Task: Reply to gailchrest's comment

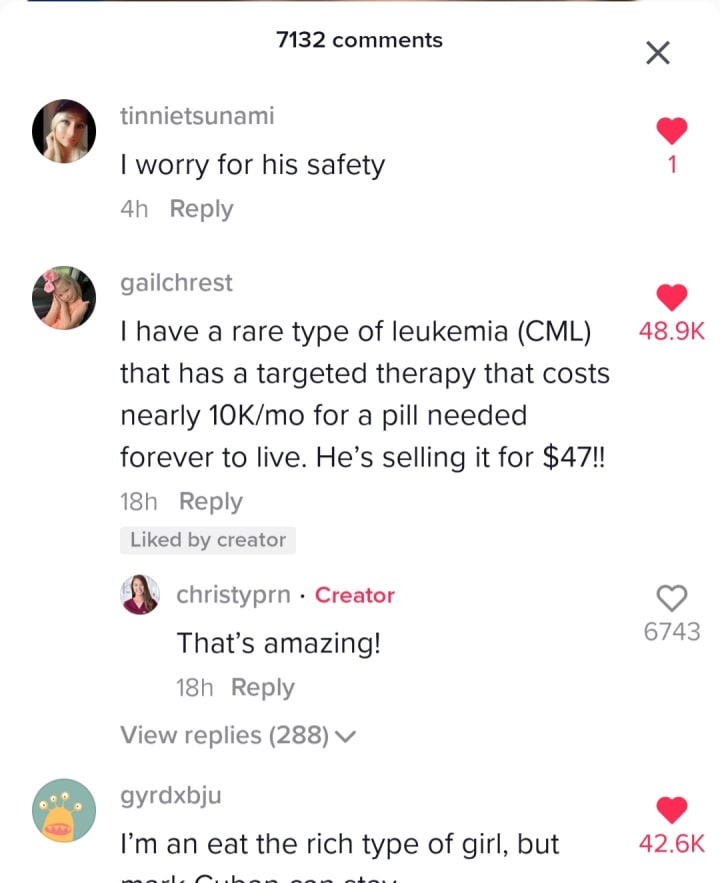Action: (210, 501)
